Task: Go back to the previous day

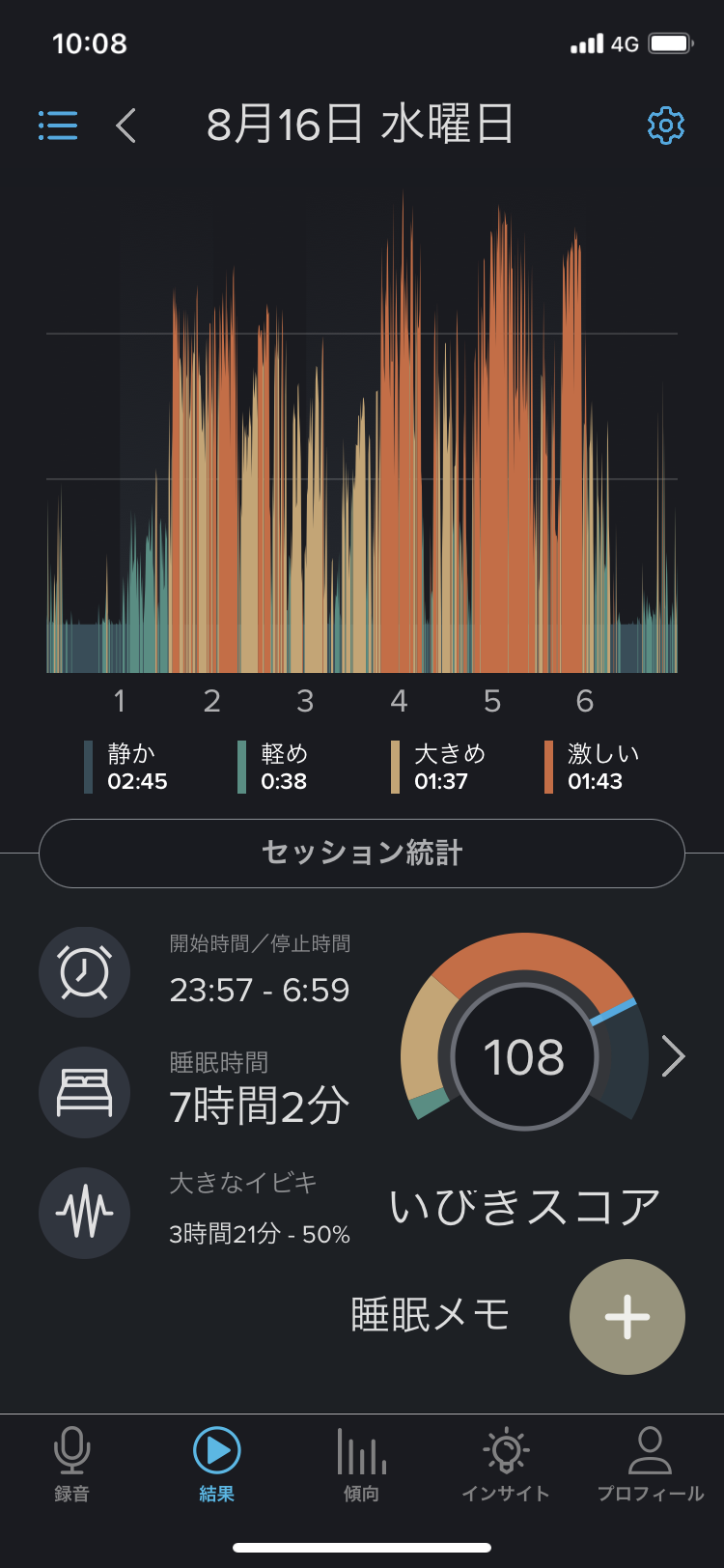Action: click(126, 126)
